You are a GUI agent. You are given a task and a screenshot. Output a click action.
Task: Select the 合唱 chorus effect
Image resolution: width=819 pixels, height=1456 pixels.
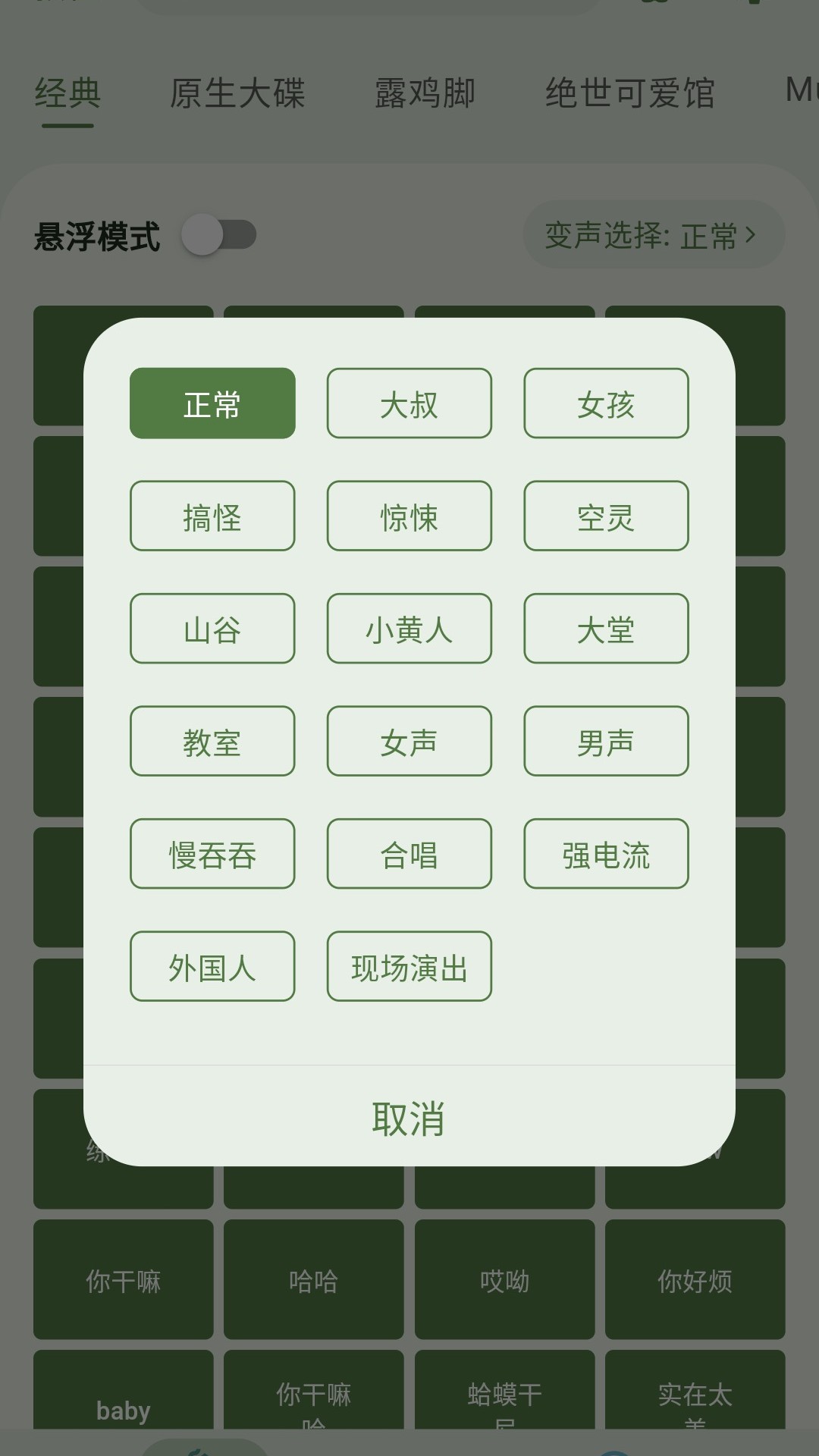pos(409,853)
